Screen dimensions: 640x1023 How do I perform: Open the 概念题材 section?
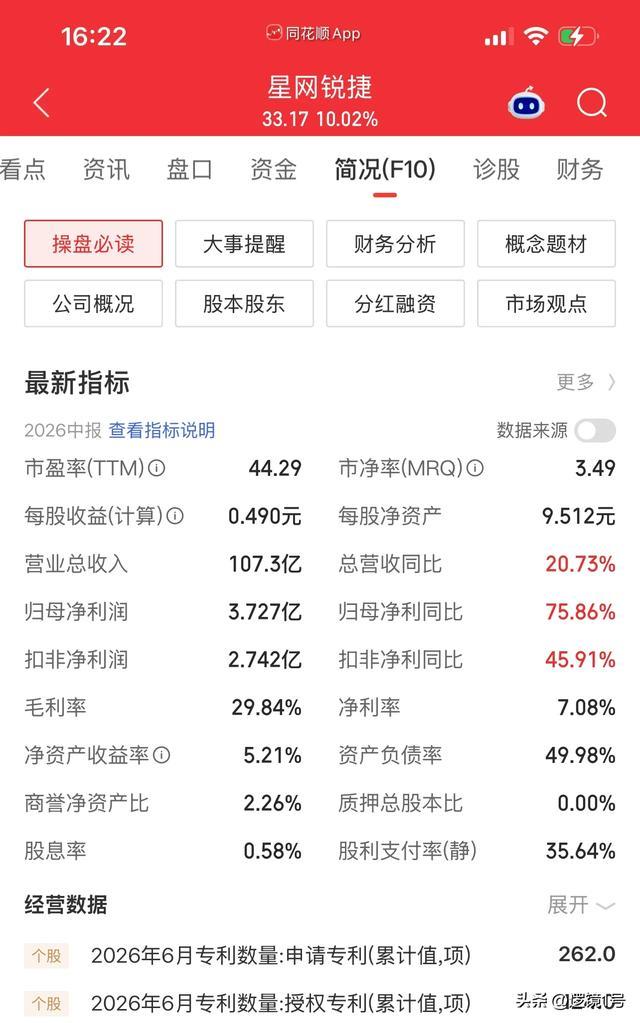pos(546,244)
